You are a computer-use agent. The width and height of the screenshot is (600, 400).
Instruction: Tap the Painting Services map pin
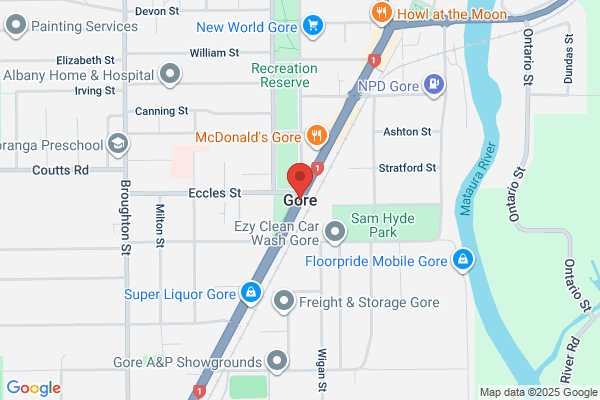(15, 24)
